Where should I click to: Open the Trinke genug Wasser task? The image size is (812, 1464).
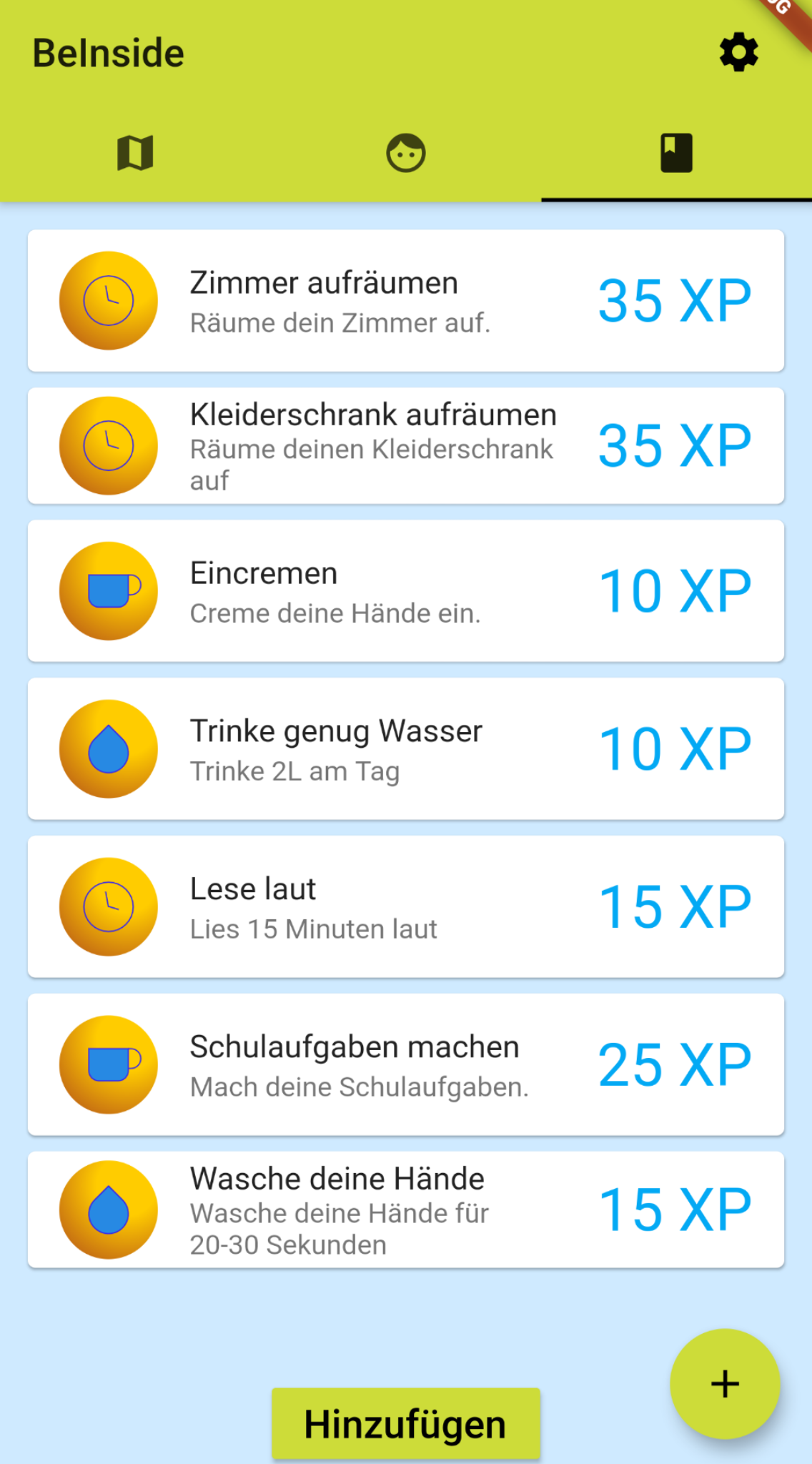pos(405,749)
